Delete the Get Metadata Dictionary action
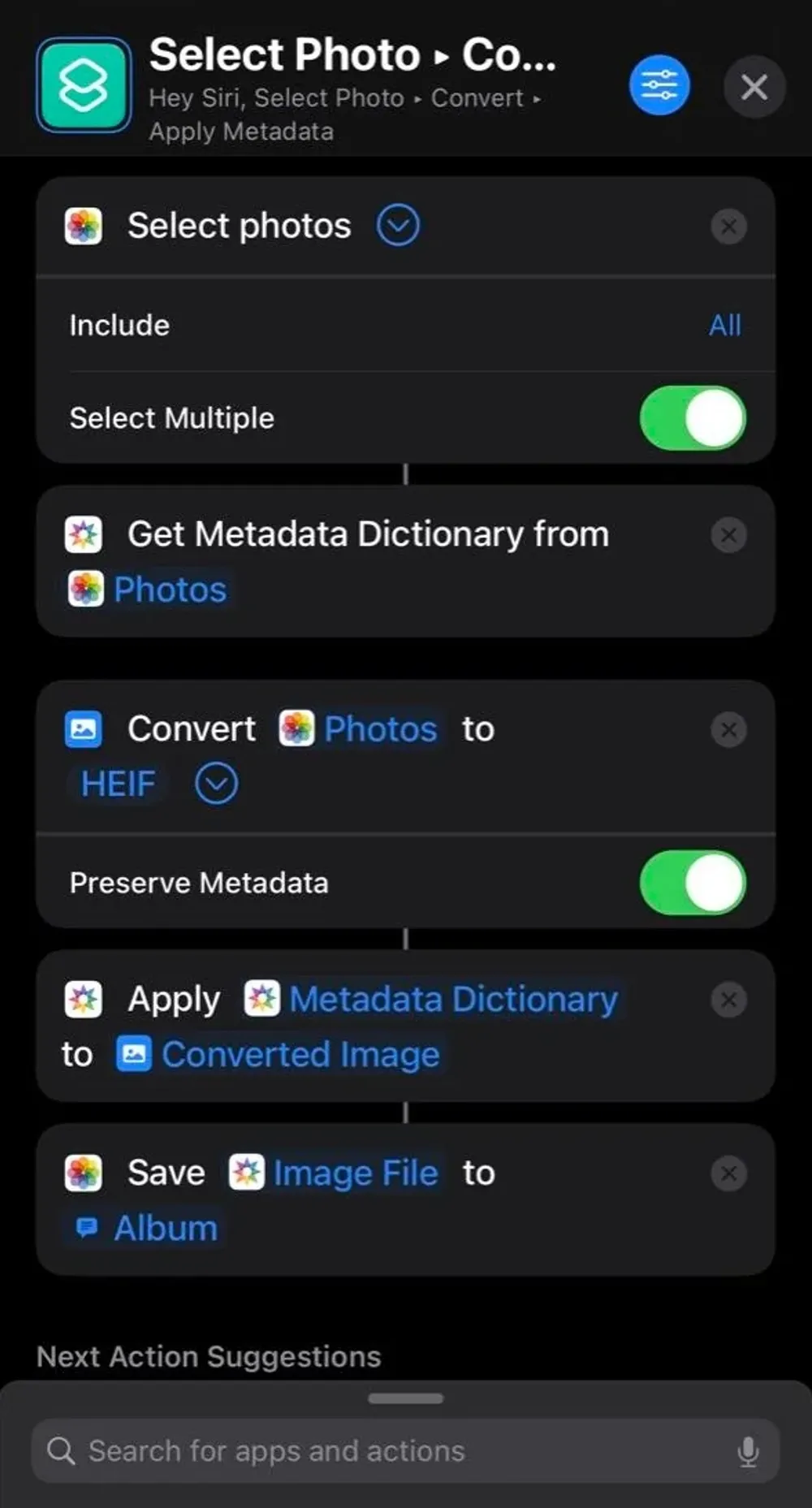Screen dimensions: 812x1508 (728, 535)
